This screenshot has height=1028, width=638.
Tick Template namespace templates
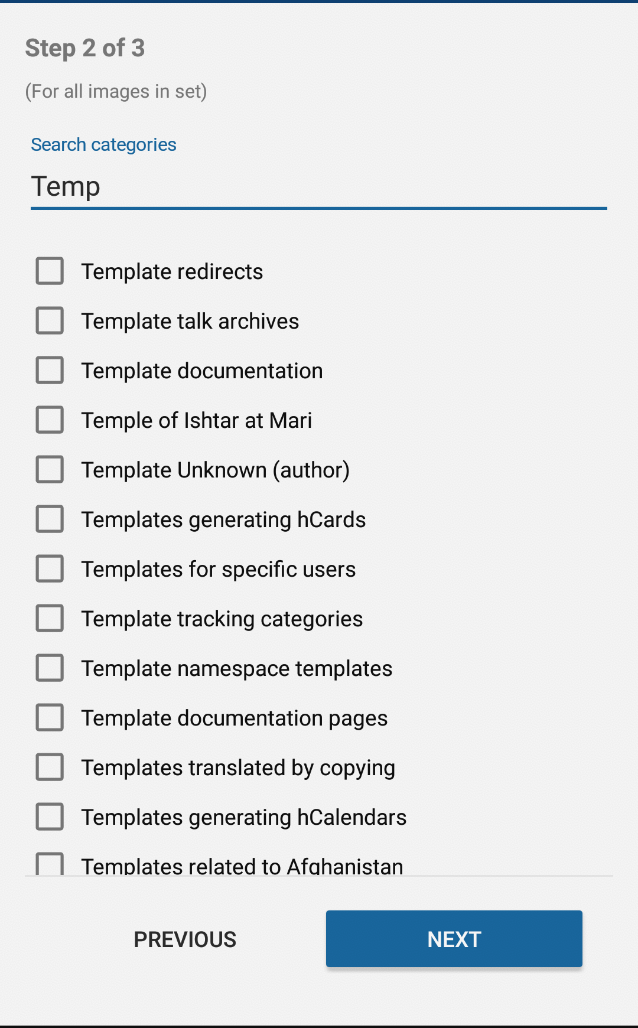[x=50, y=668]
